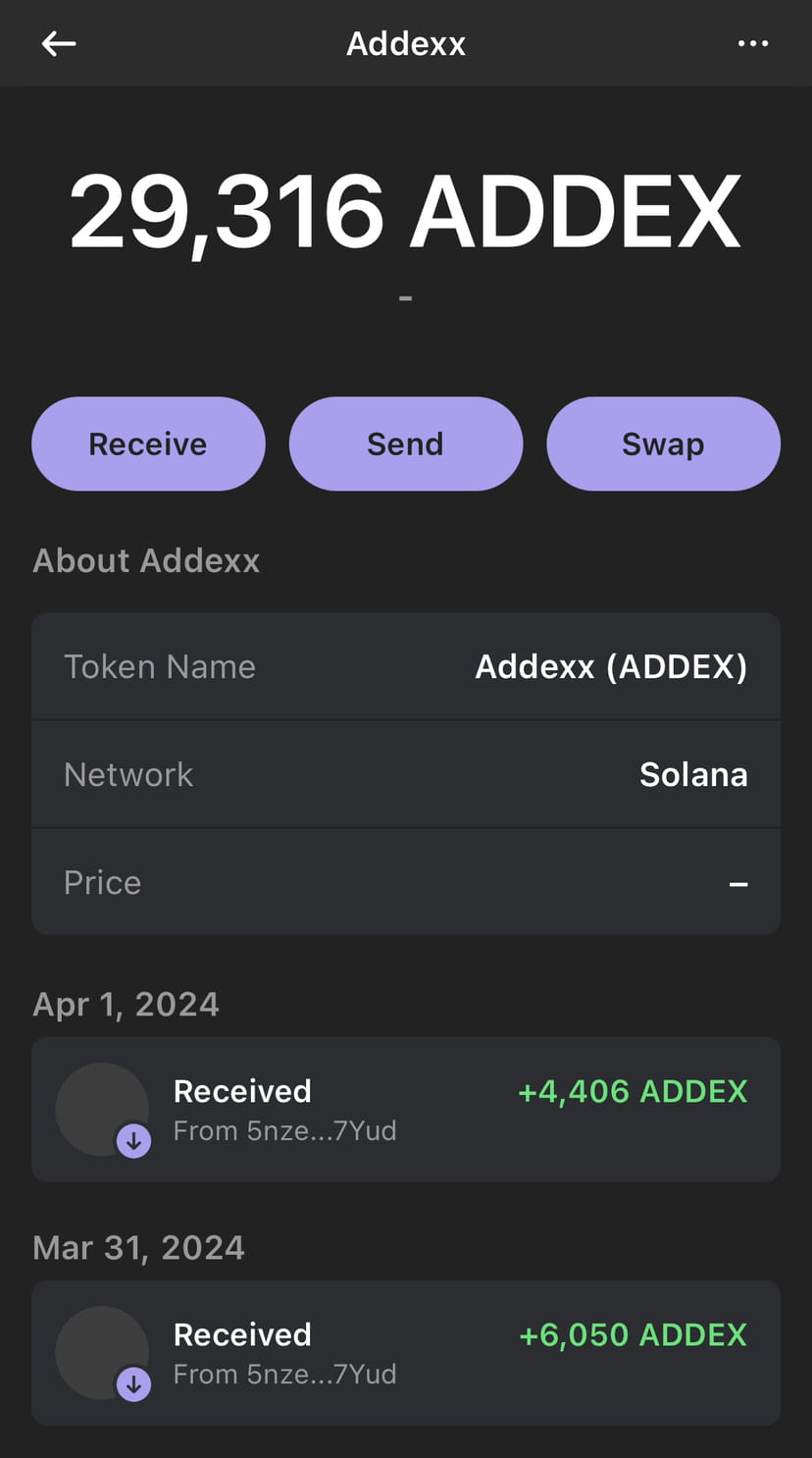The image size is (812, 1458).
Task: Select the Token Name row showing Addexx (ADDEX)
Action: click(406, 666)
